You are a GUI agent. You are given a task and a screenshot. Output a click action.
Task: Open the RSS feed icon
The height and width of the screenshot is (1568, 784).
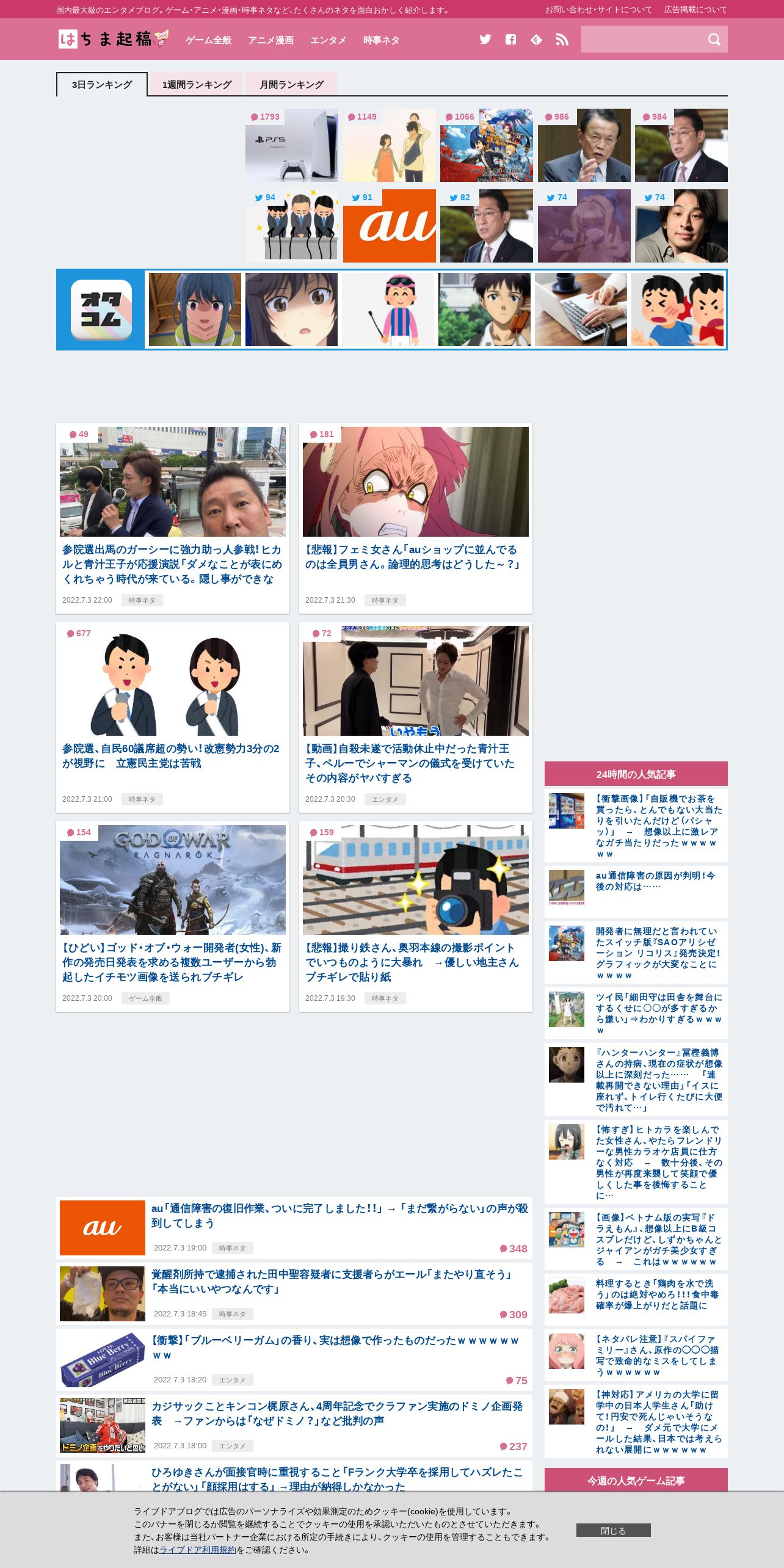562,40
